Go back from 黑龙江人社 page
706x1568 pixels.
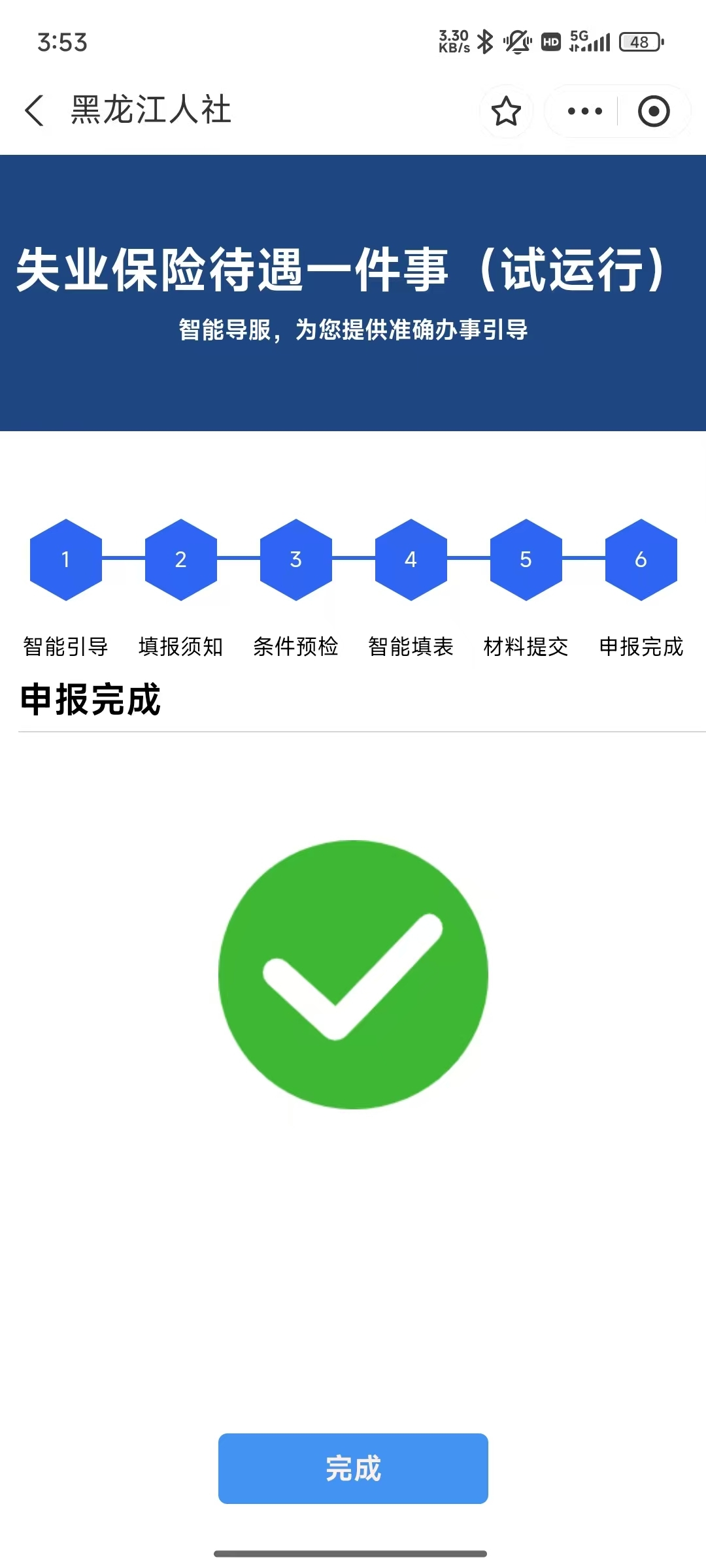tap(35, 110)
